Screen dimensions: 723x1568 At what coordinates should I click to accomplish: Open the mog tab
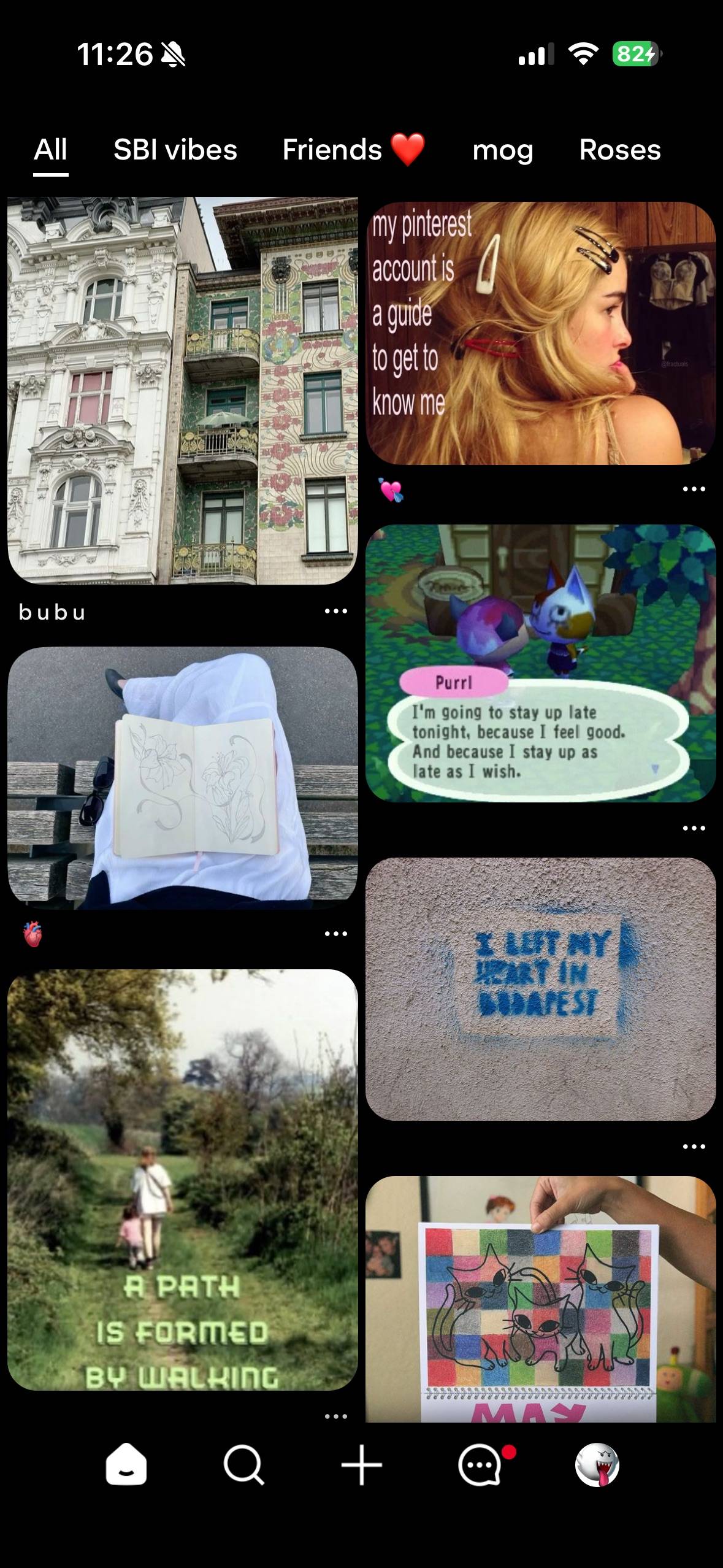503,151
